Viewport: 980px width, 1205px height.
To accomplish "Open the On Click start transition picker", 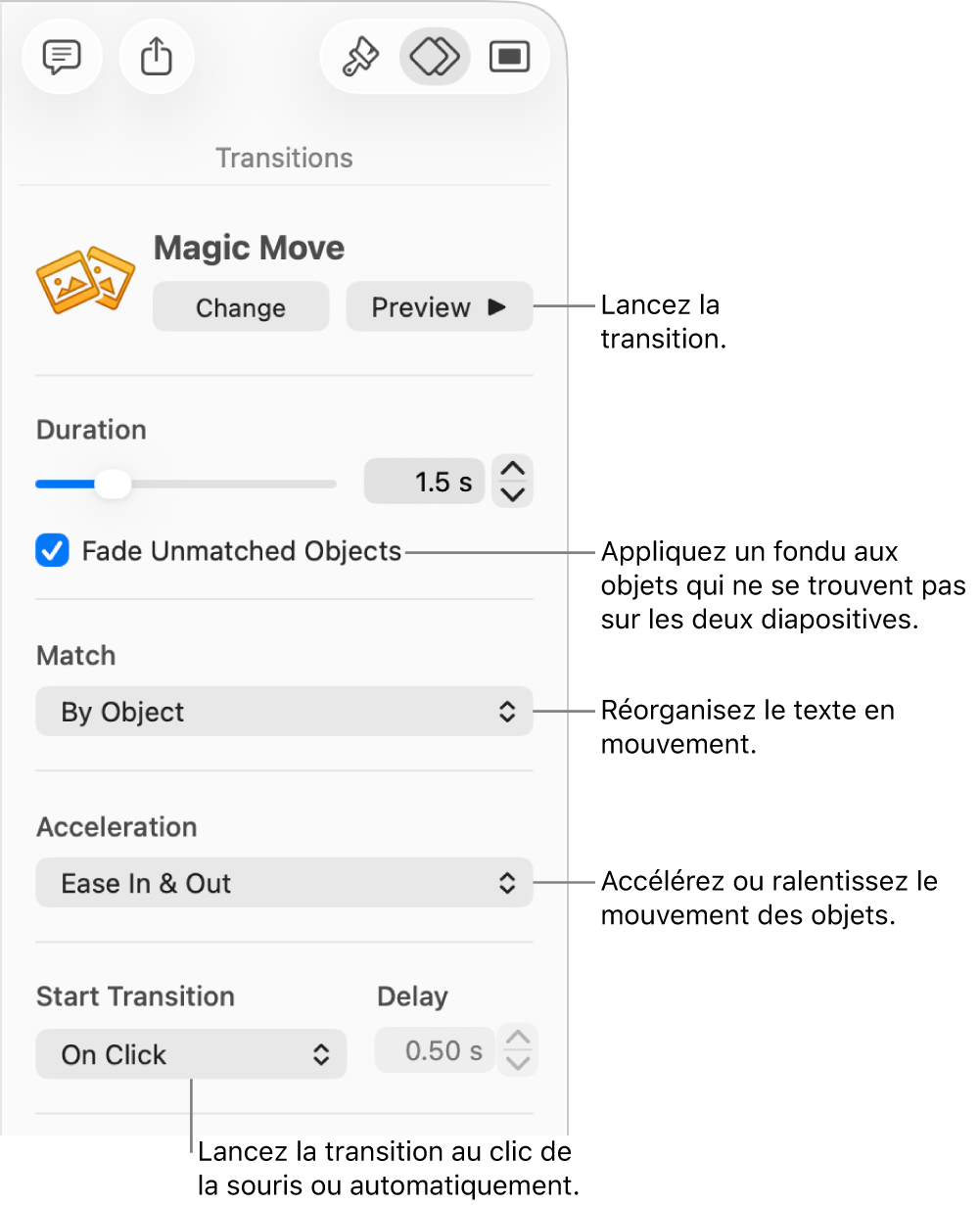I will pos(191,1054).
